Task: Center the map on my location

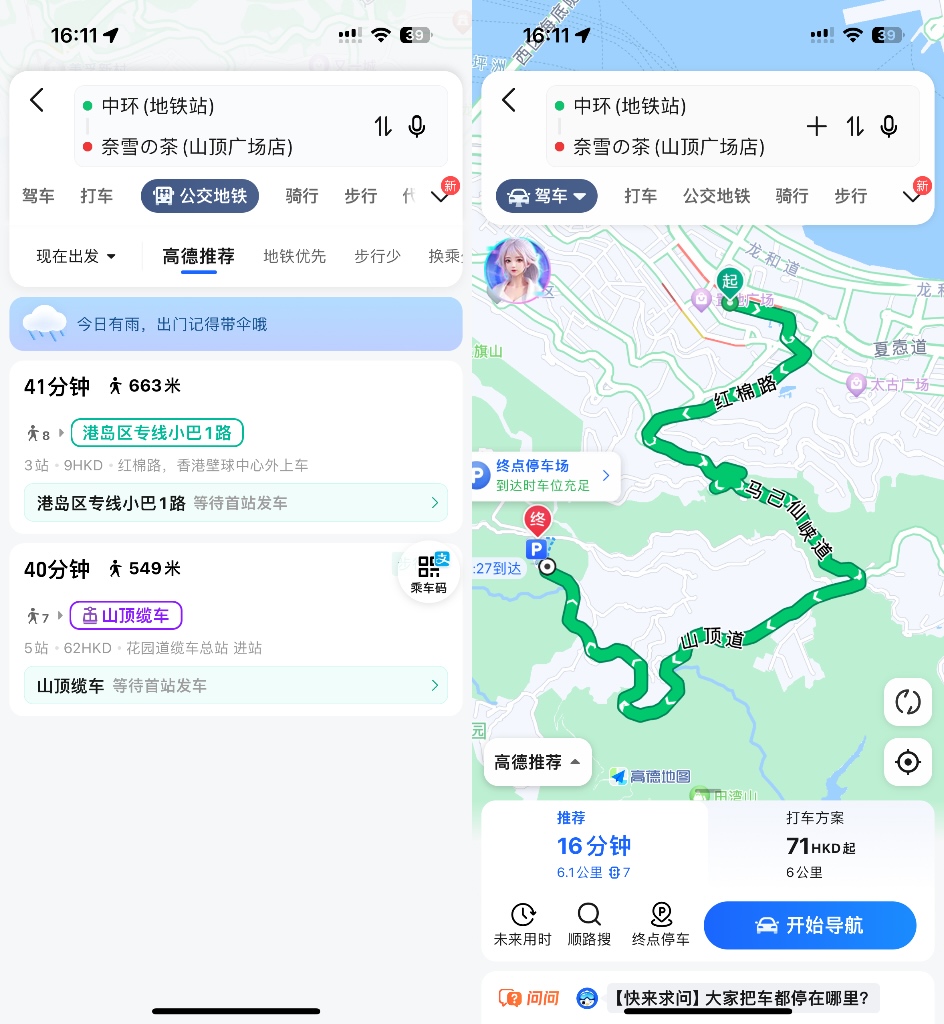Action: tap(907, 762)
